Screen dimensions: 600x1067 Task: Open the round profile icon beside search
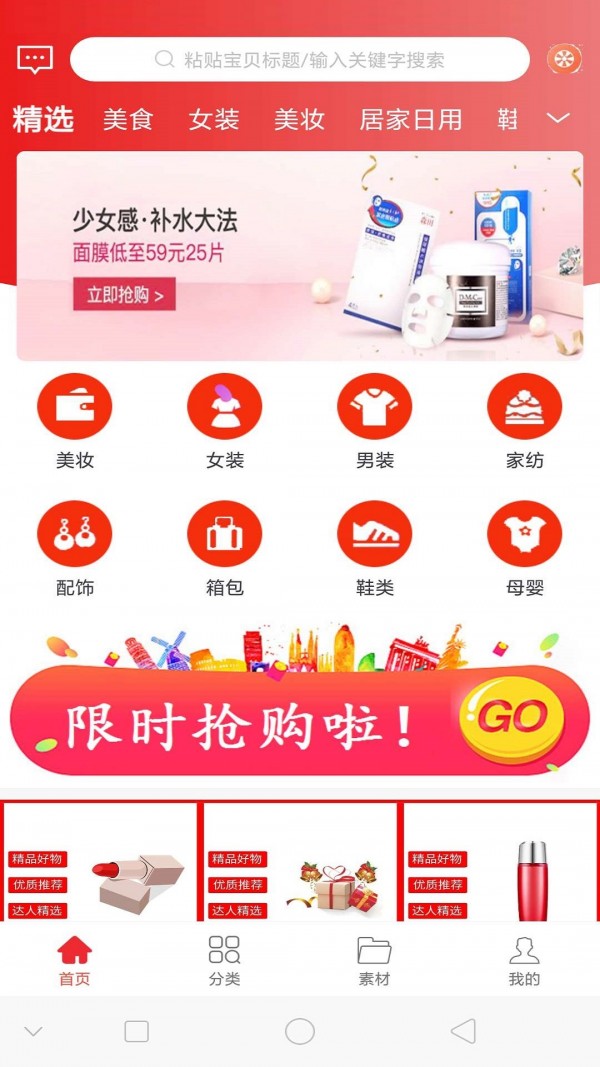(x=564, y=60)
